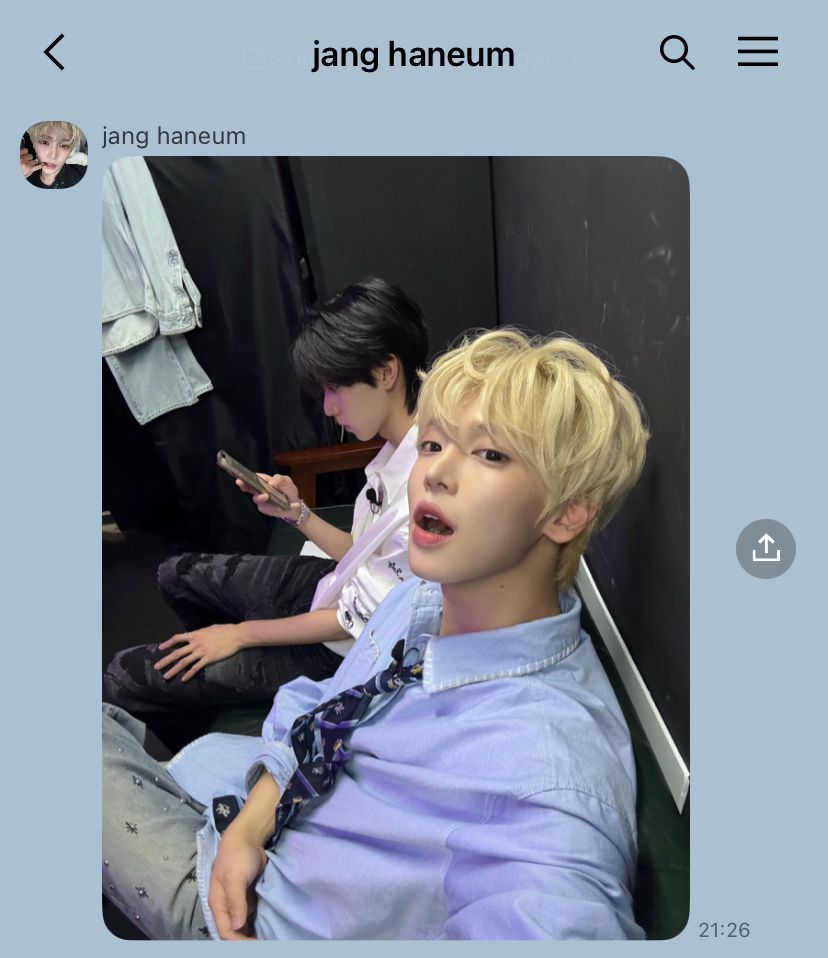
Task: Open the hamburger menu
Action: tap(757, 52)
